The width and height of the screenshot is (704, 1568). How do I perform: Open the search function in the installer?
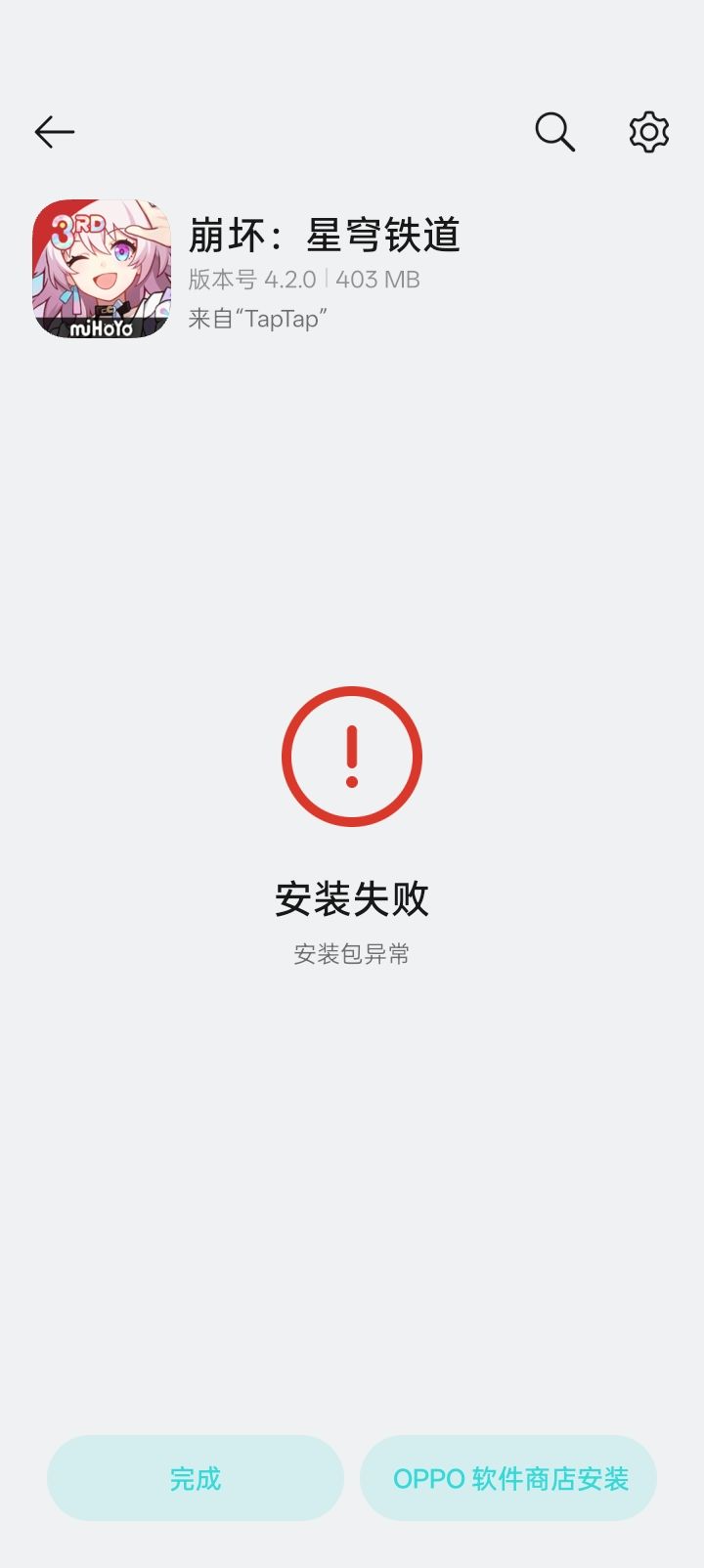click(x=553, y=130)
